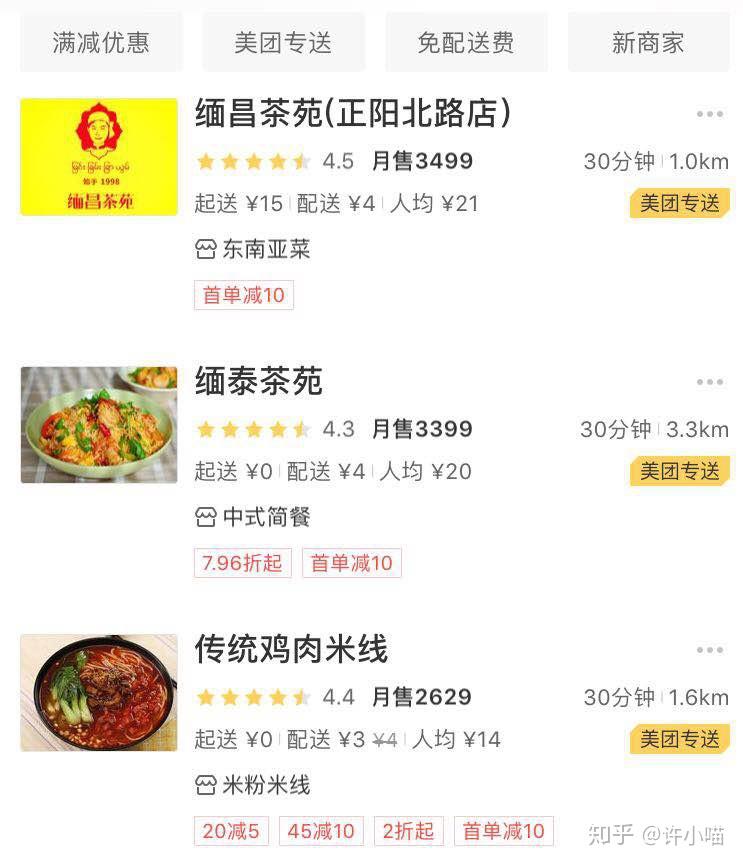Open the more options dots for 缅昌茶苑
Image resolution: width=743 pixels, height=866 pixels.
tap(710, 114)
